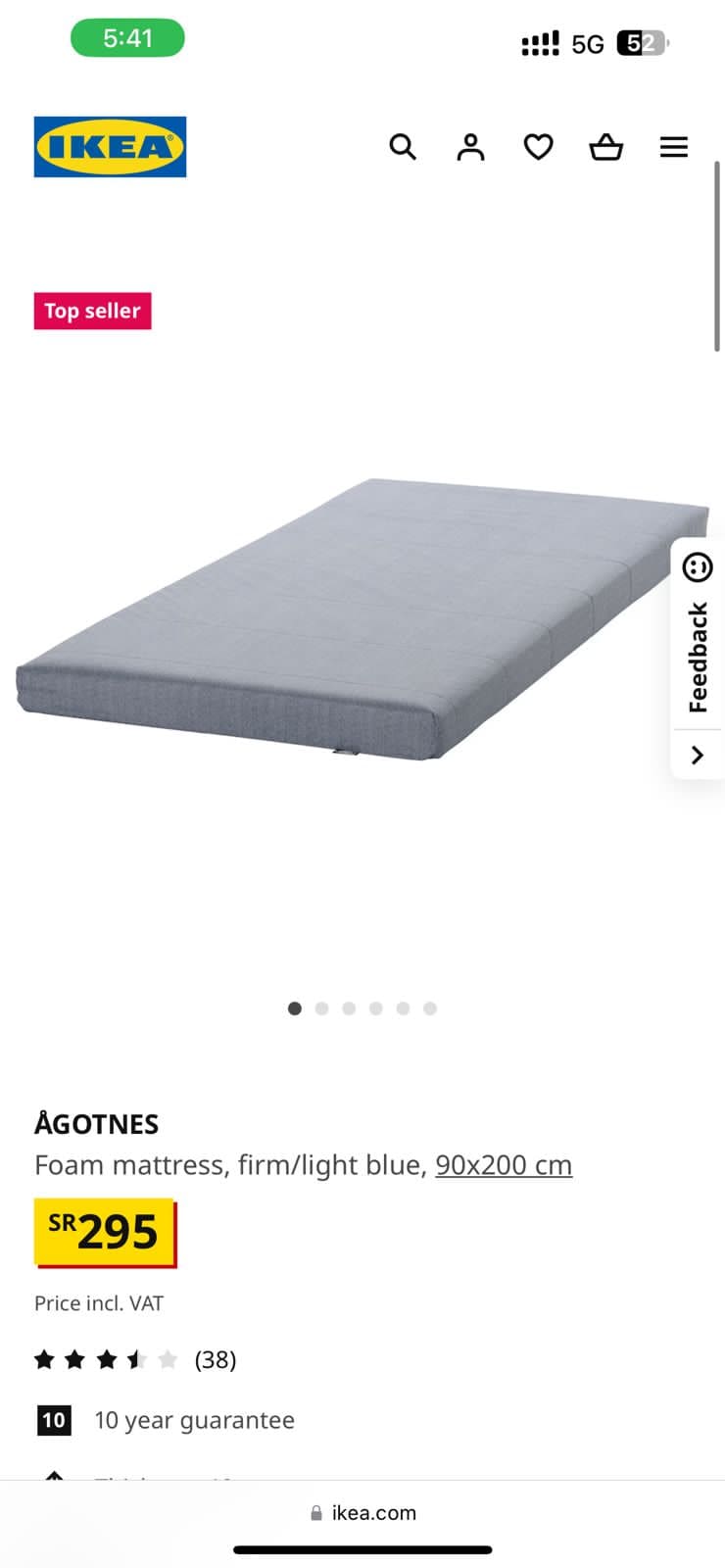Collapse the feedback panel with the chevron
Screen dimensions: 725x1568
point(698,755)
